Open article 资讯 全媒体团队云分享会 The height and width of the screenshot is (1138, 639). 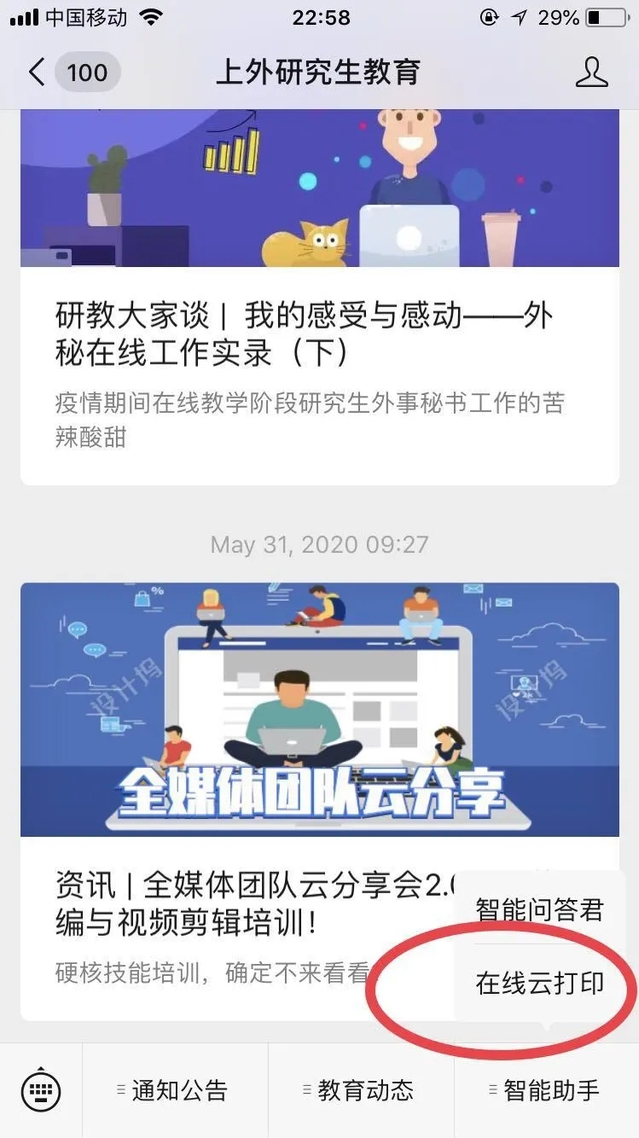coord(240,902)
